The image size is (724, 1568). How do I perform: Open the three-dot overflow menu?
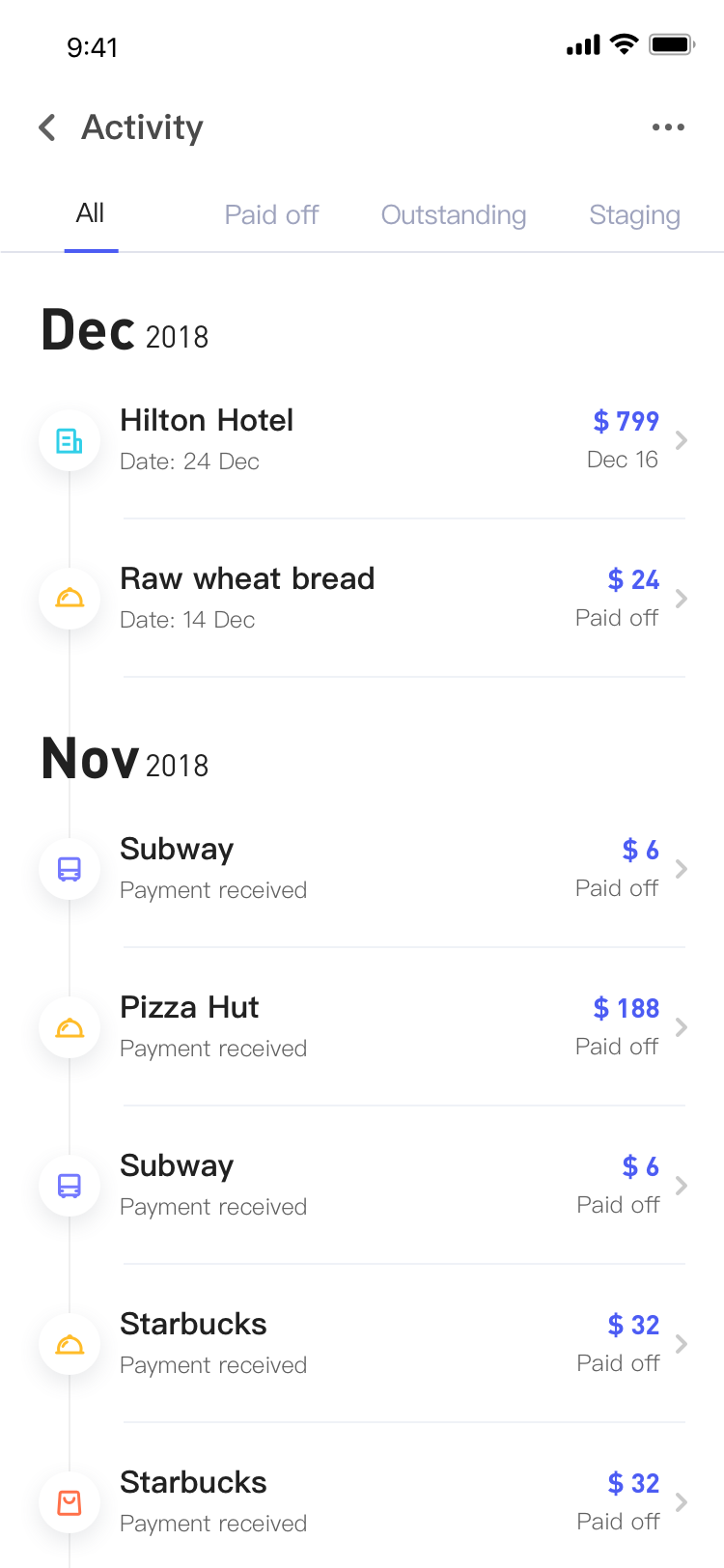click(668, 127)
